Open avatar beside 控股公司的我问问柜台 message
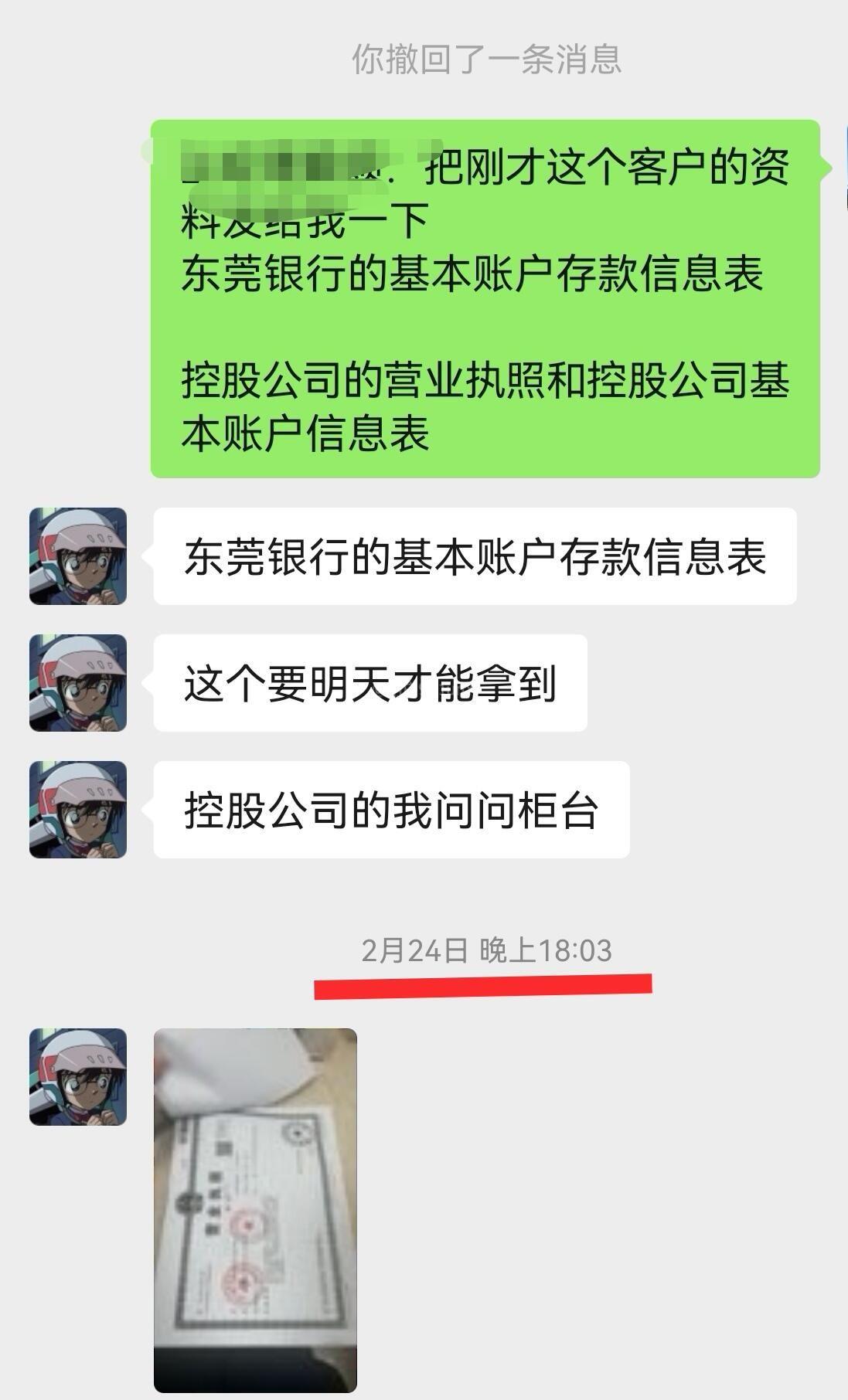The width and height of the screenshot is (848, 1400). coord(78,810)
